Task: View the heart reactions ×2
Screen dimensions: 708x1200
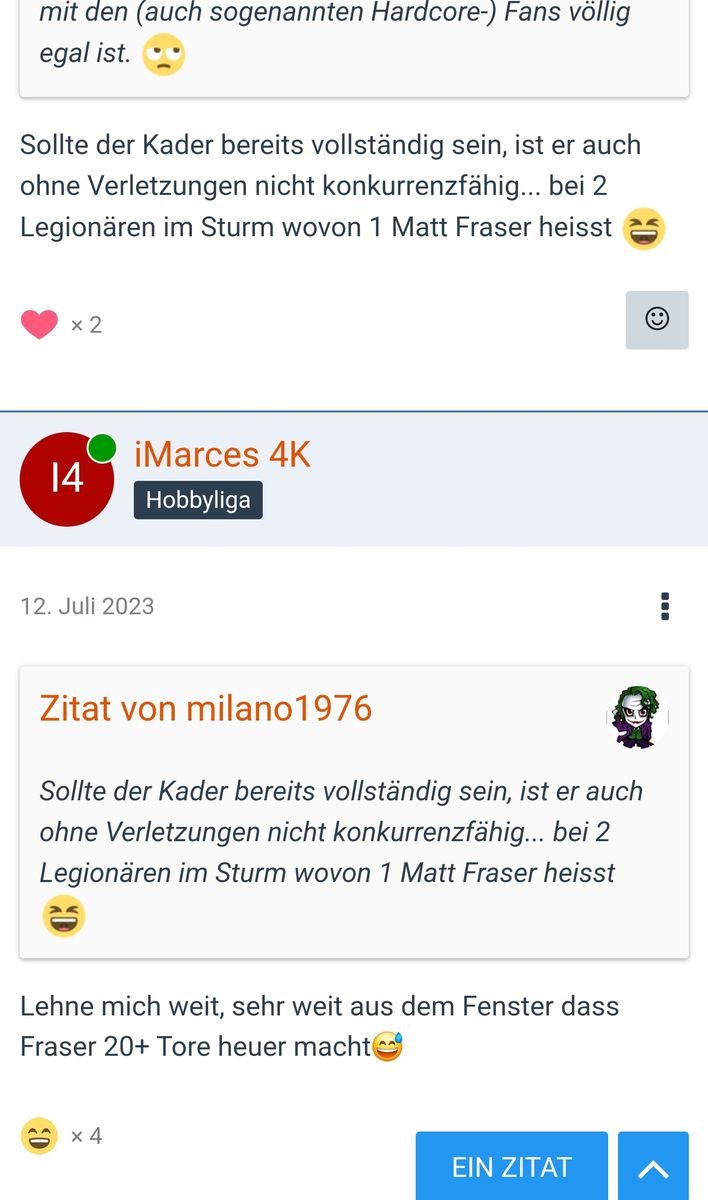Action: point(60,325)
